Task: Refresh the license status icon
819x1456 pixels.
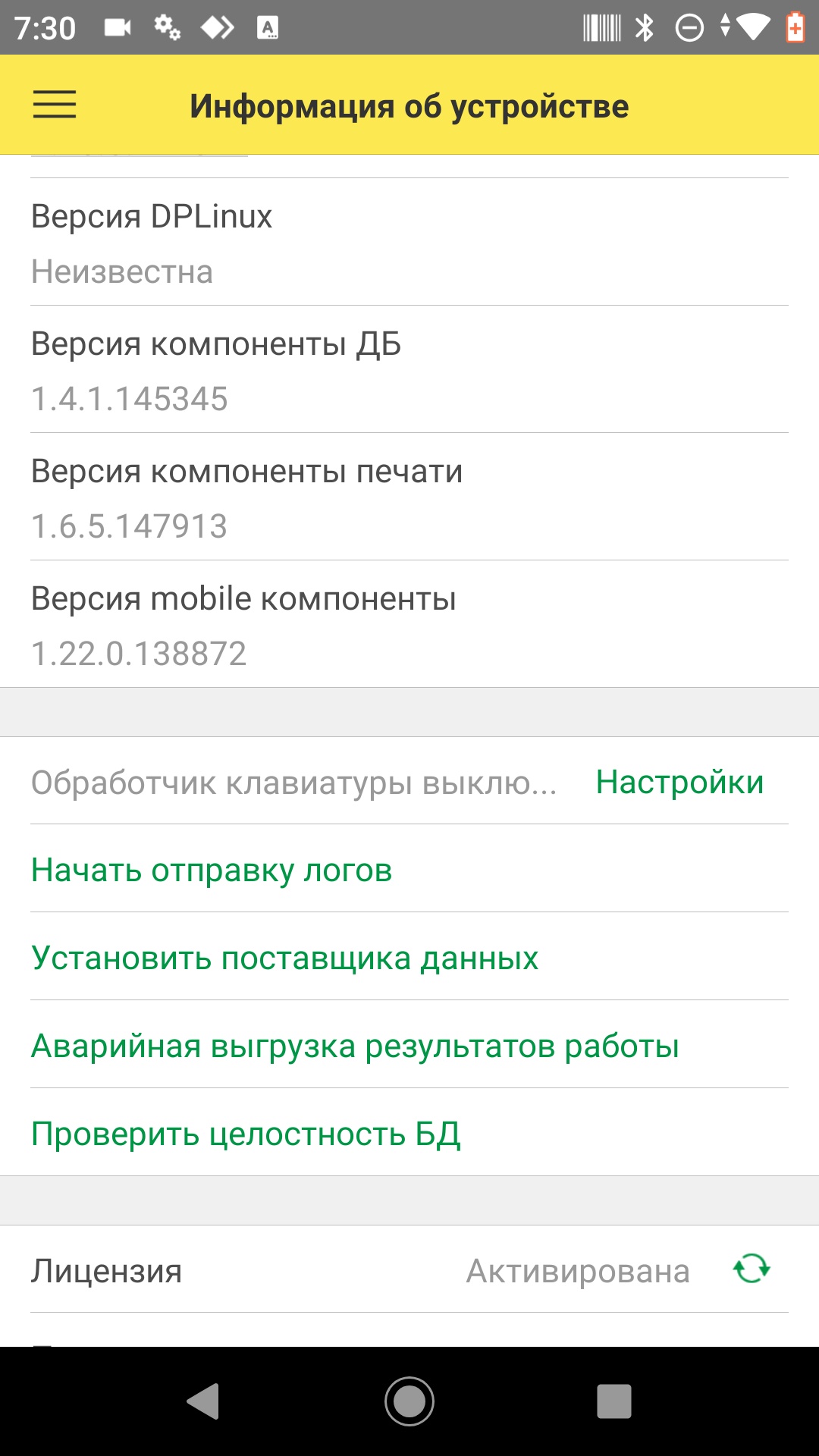Action: pyautogui.click(x=752, y=1269)
